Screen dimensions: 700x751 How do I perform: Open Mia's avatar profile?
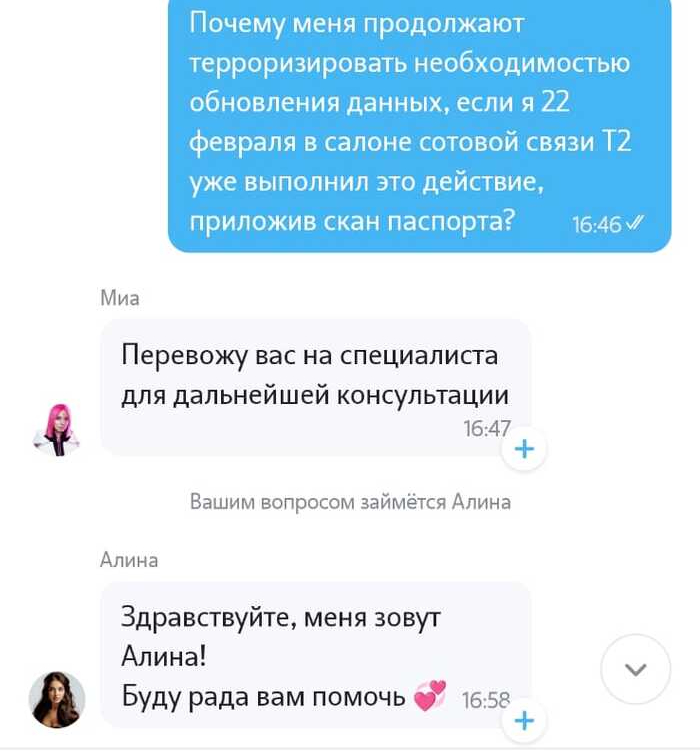pos(56,427)
